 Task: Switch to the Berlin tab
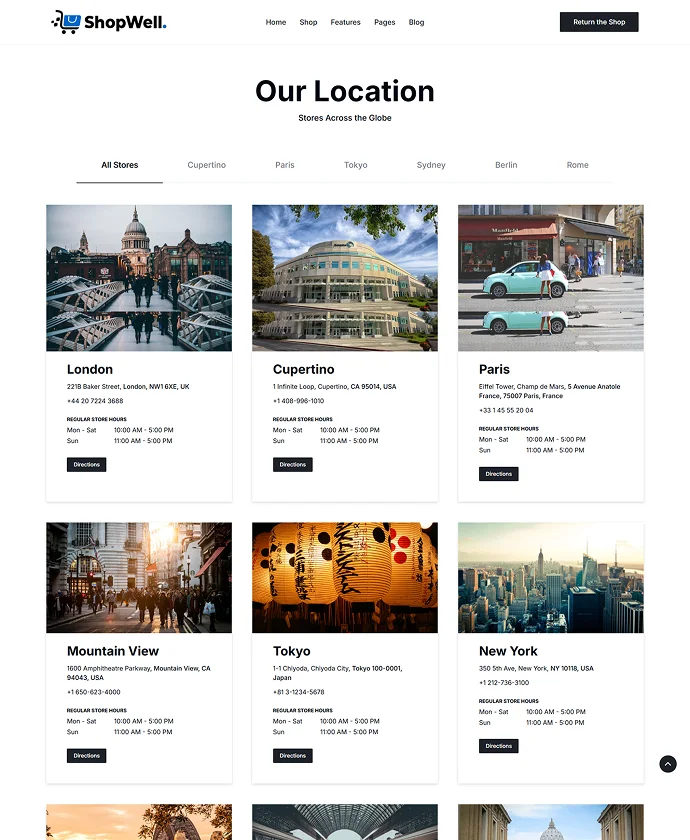click(506, 165)
